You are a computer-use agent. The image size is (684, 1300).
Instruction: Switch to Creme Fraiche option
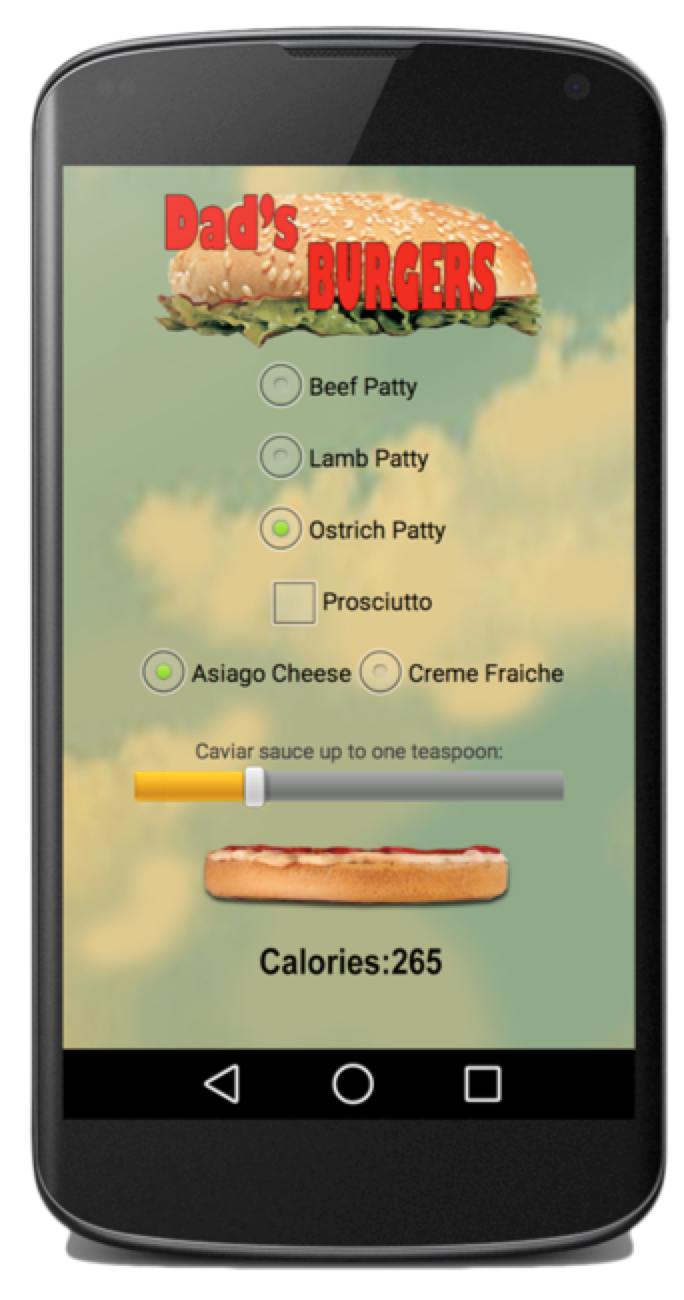pos(380,673)
